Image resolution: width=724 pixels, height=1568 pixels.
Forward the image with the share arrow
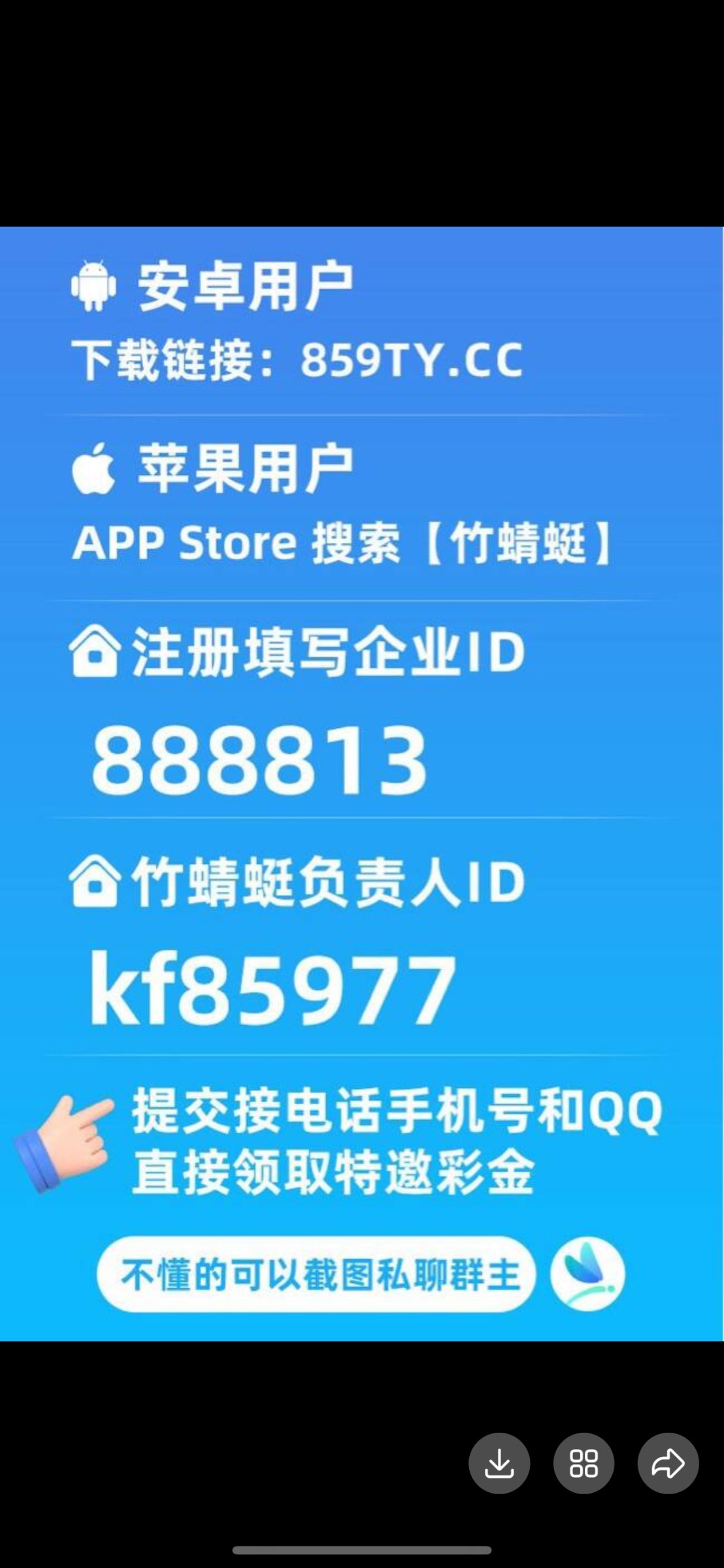[668, 1463]
